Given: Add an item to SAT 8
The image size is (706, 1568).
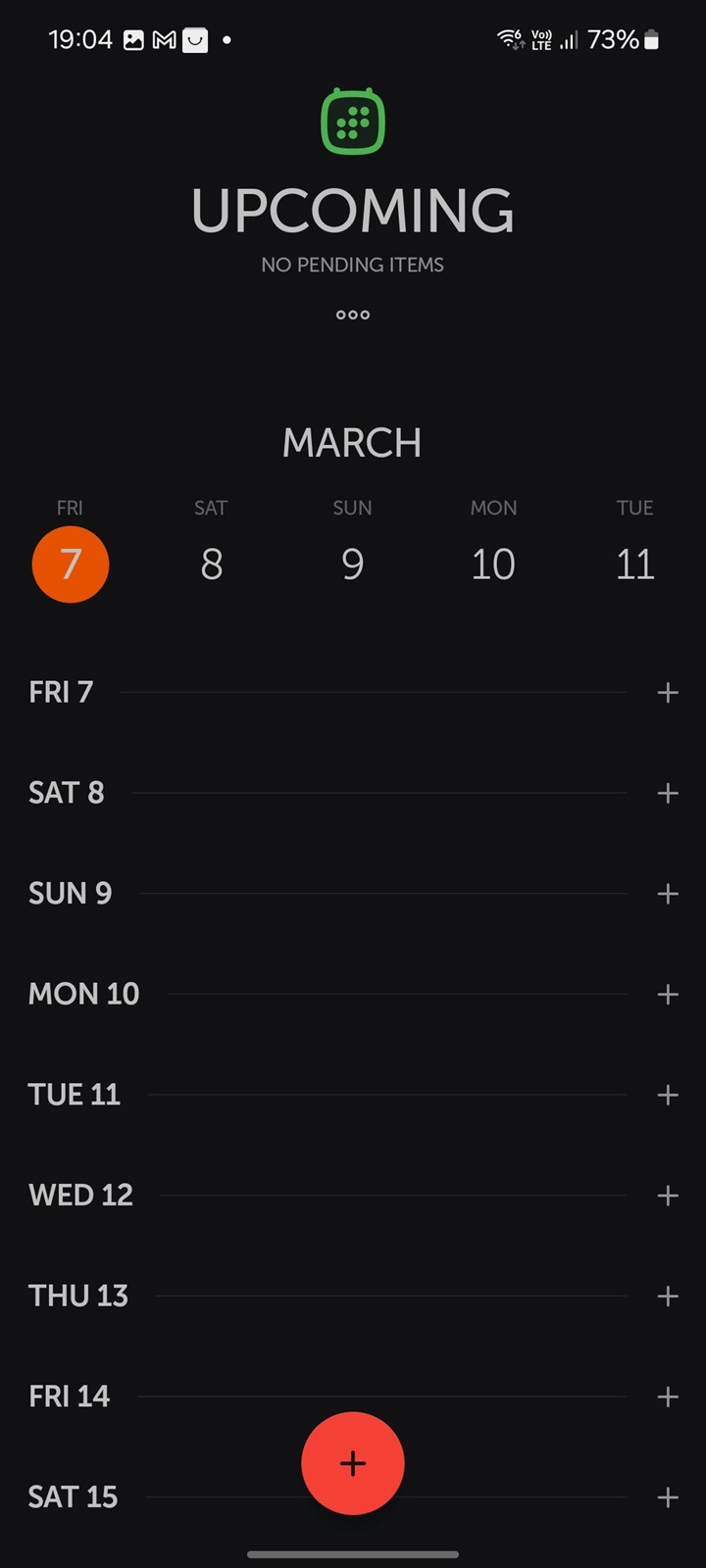Looking at the screenshot, I should [668, 793].
